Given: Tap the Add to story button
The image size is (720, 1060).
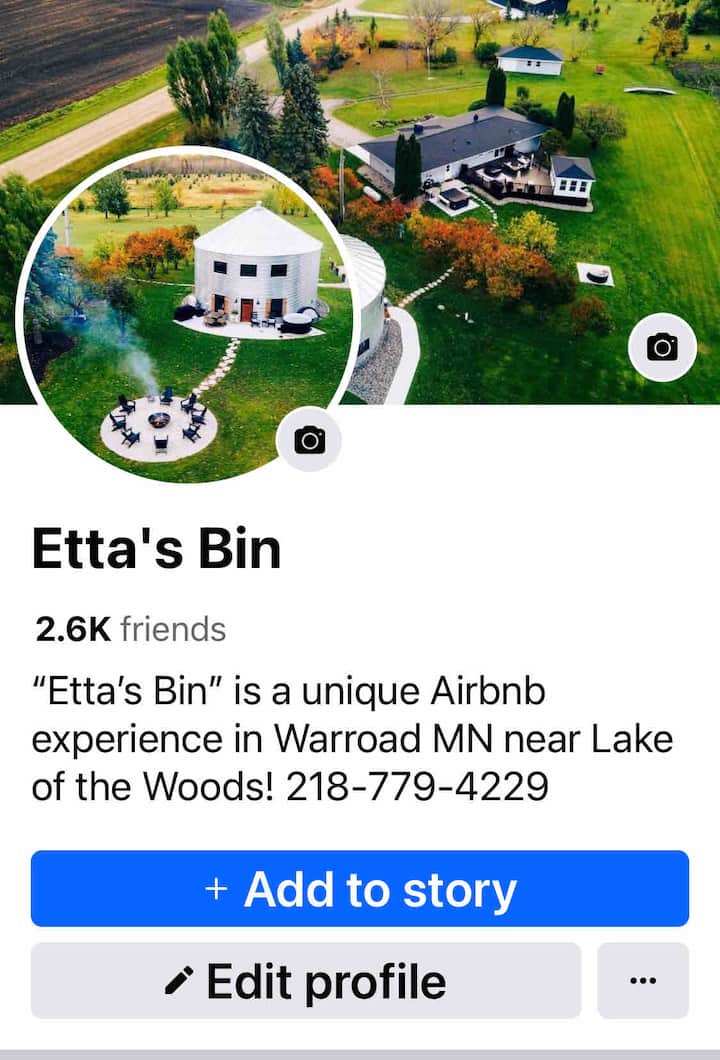Looking at the screenshot, I should pyautogui.click(x=360, y=888).
